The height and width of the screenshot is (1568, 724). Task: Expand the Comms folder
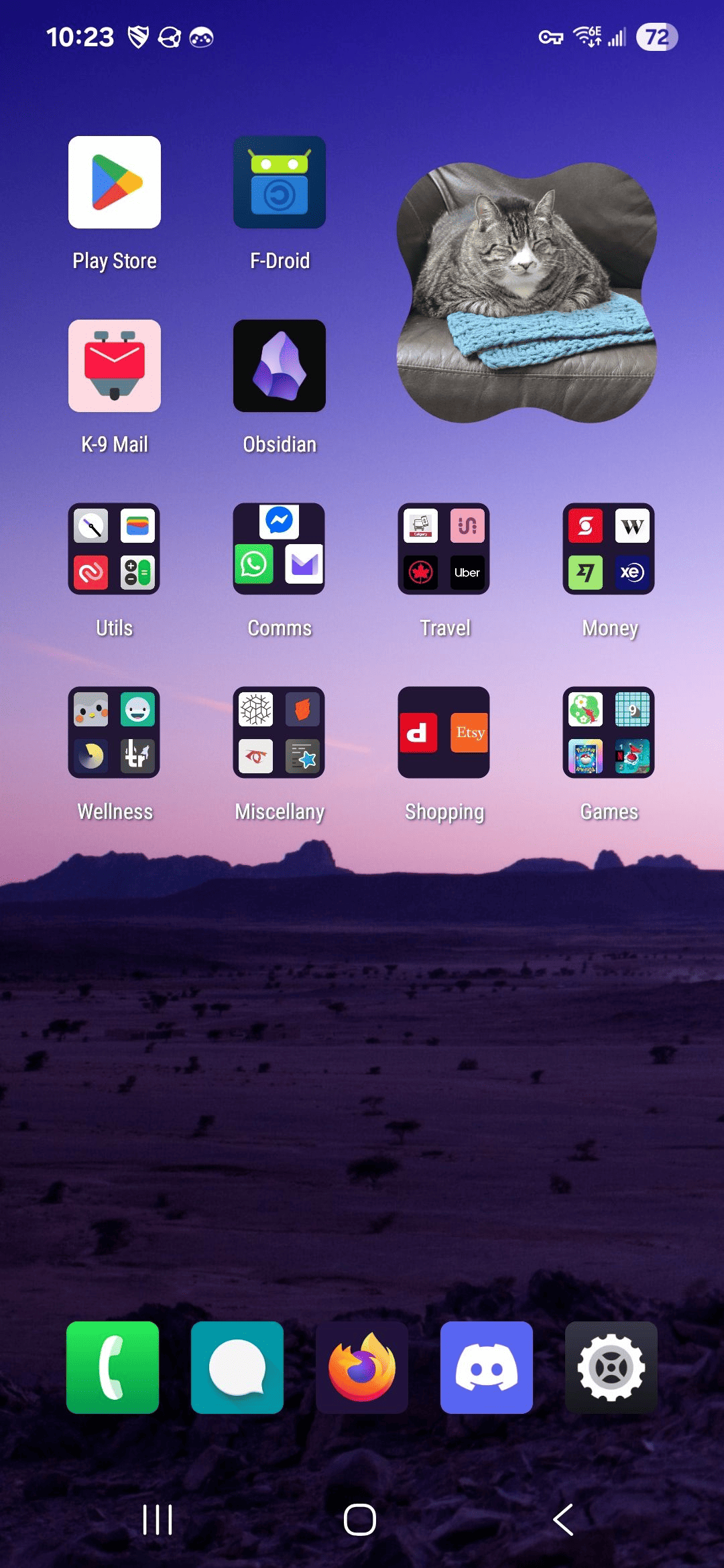point(280,549)
